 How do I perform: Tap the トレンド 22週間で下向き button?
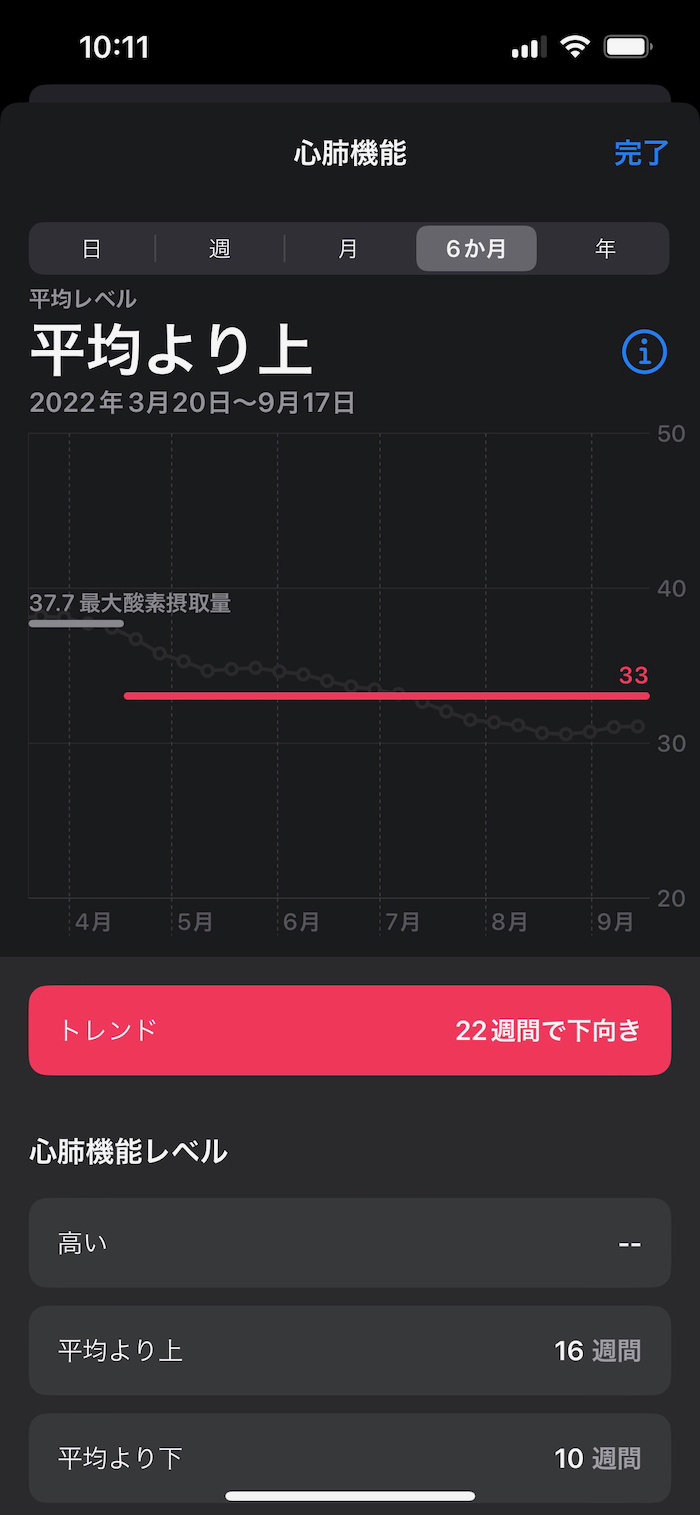click(350, 1030)
